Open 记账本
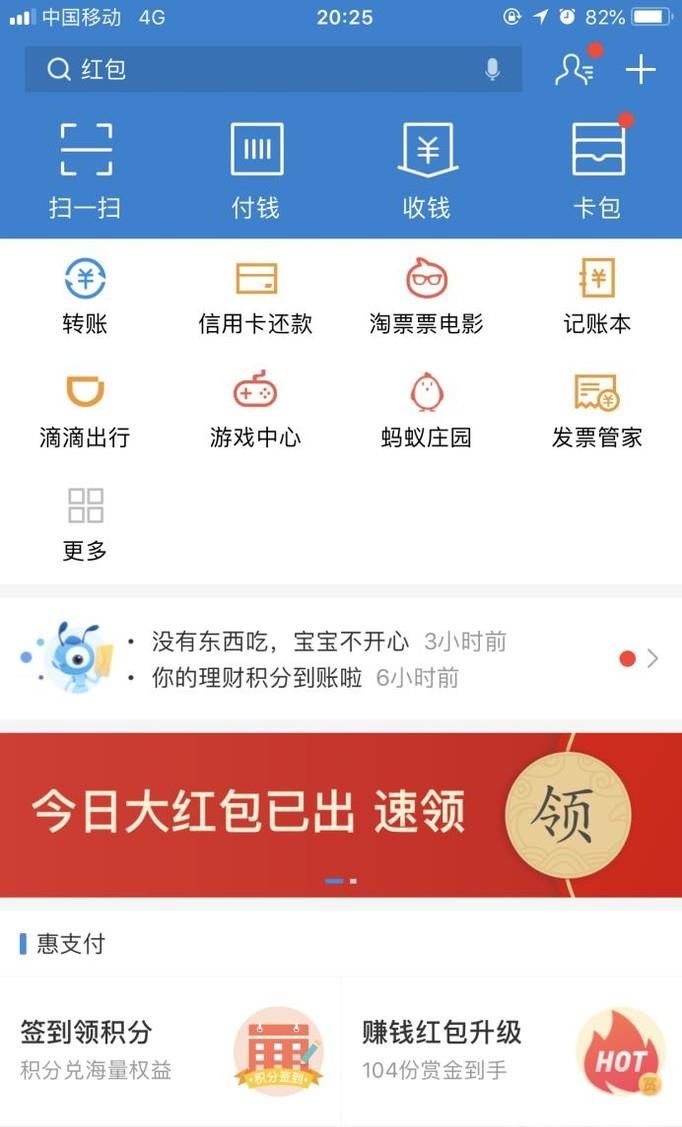Screen dimensions: 682x1127 (597, 296)
